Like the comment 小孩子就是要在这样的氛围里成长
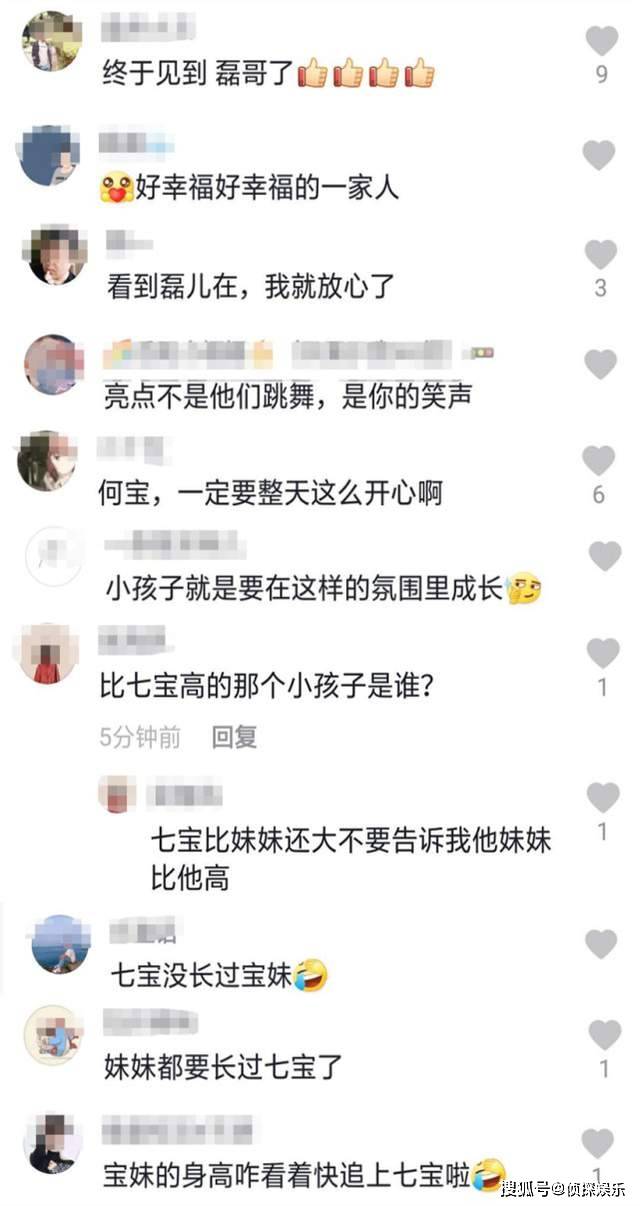 coord(601,556)
